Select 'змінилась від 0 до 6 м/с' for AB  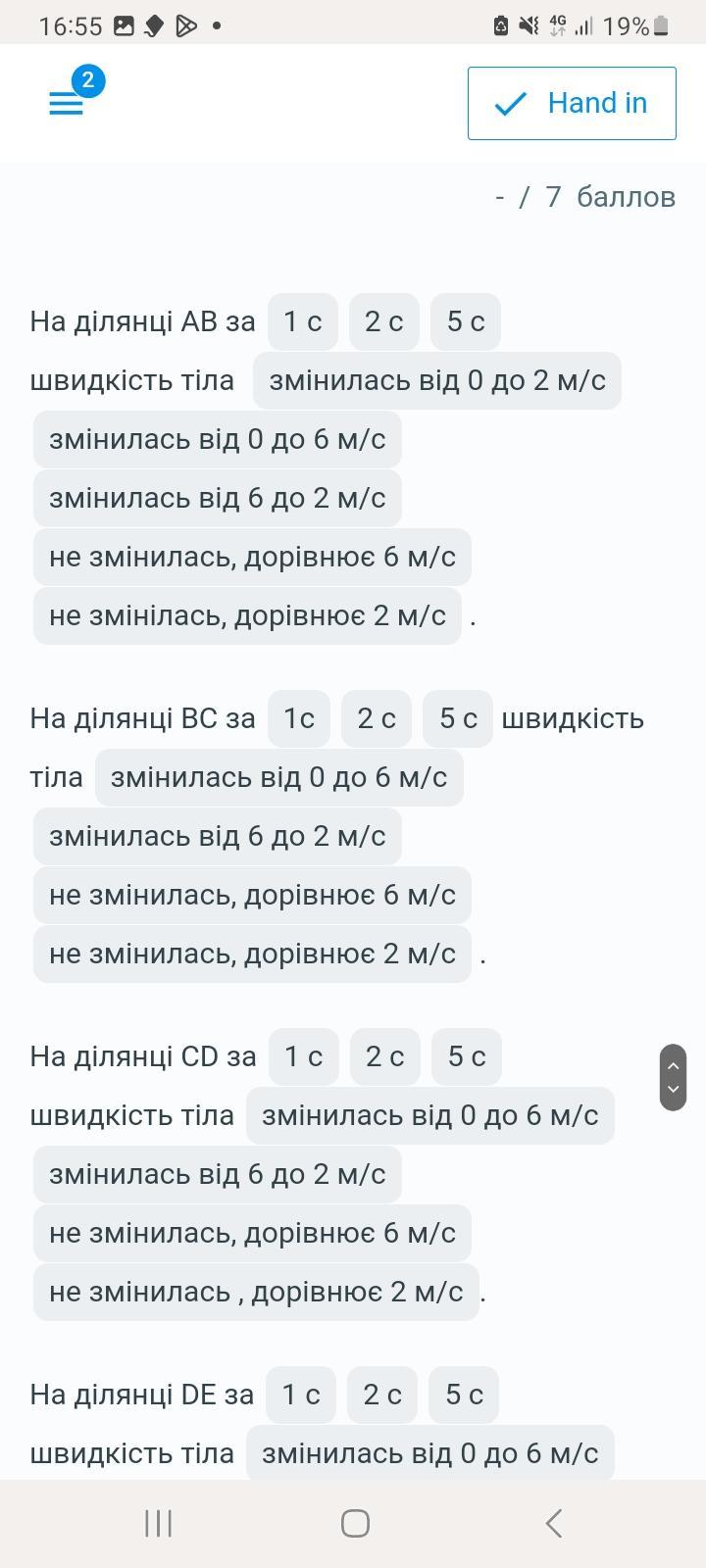(217, 439)
